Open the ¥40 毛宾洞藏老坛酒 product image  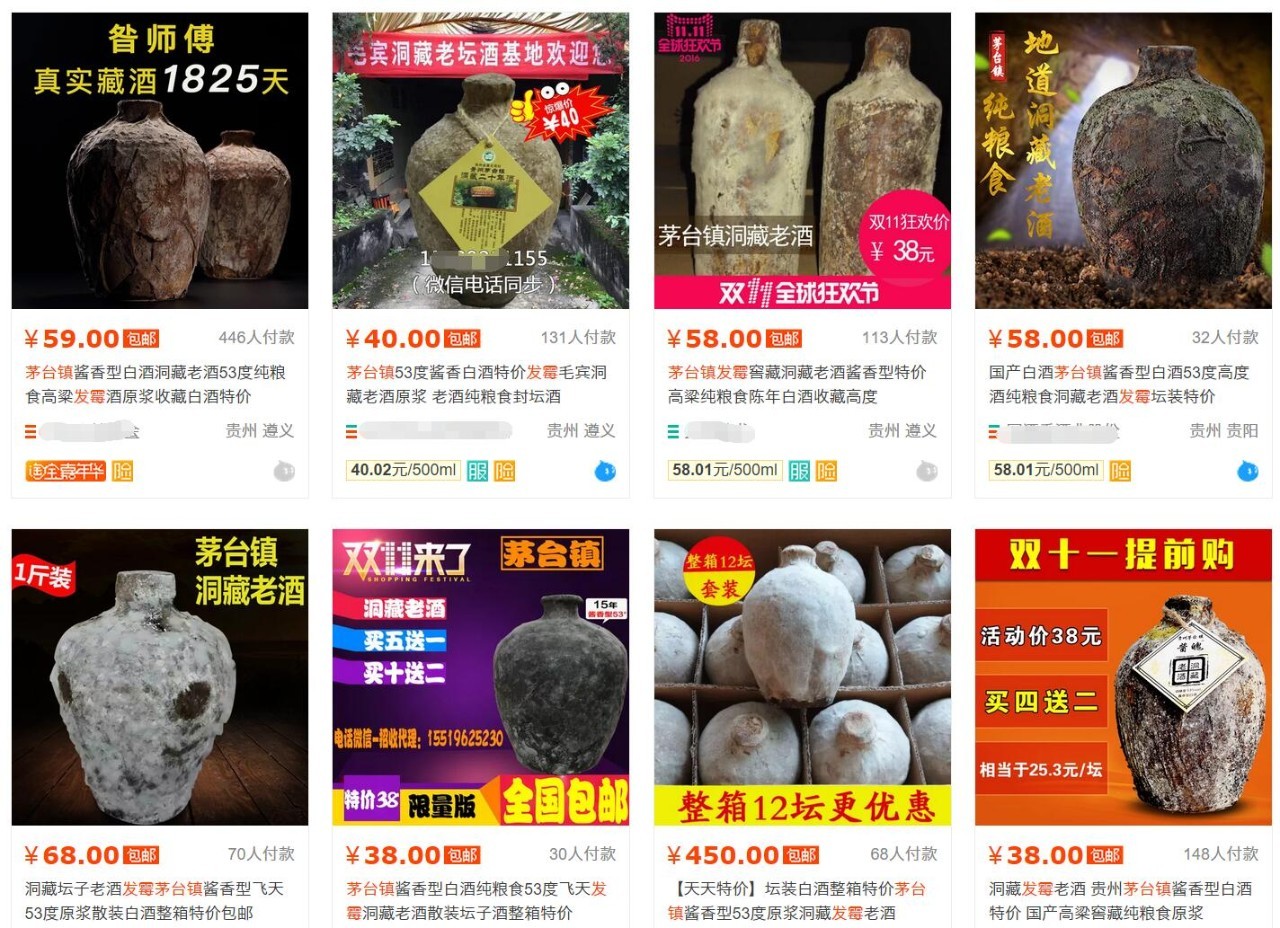[480, 160]
